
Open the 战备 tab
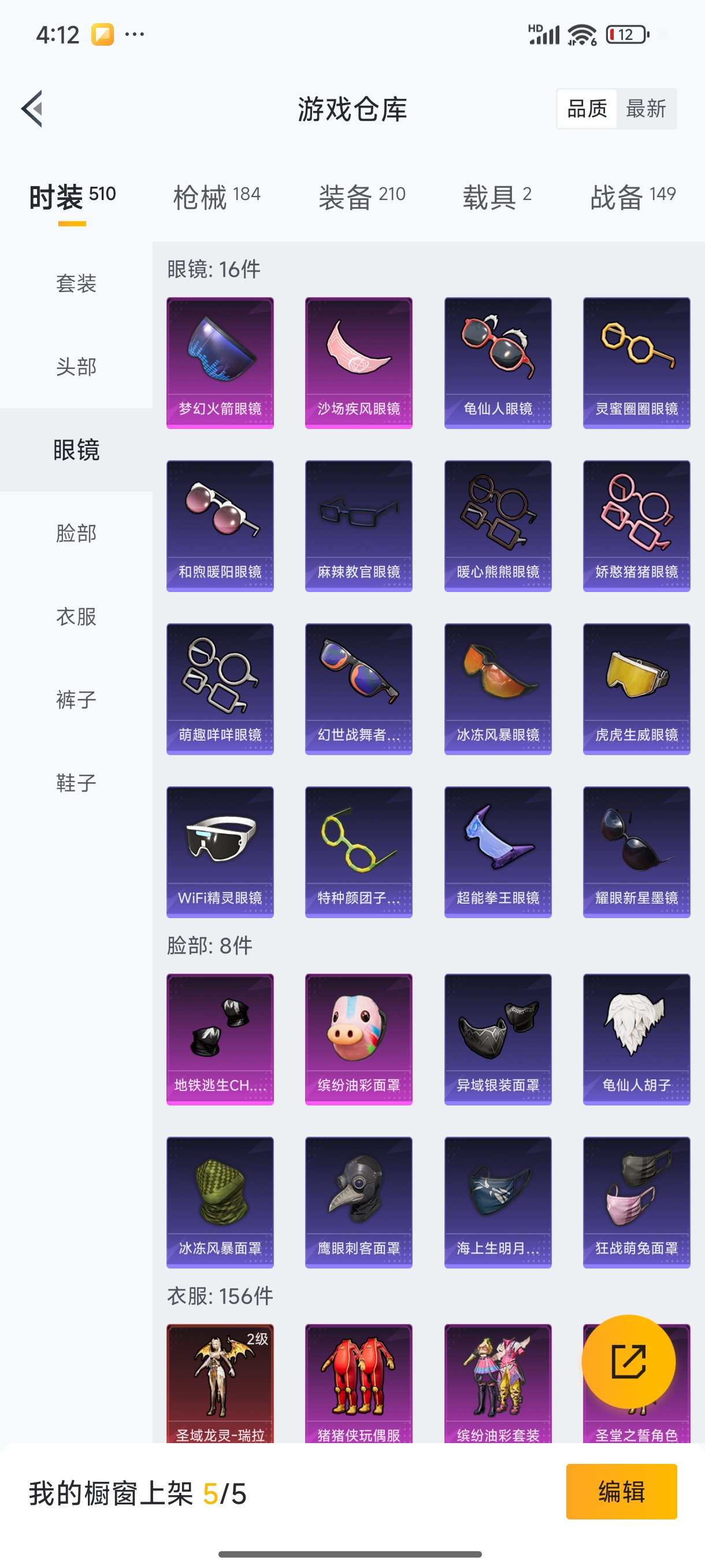pos(633,197)
